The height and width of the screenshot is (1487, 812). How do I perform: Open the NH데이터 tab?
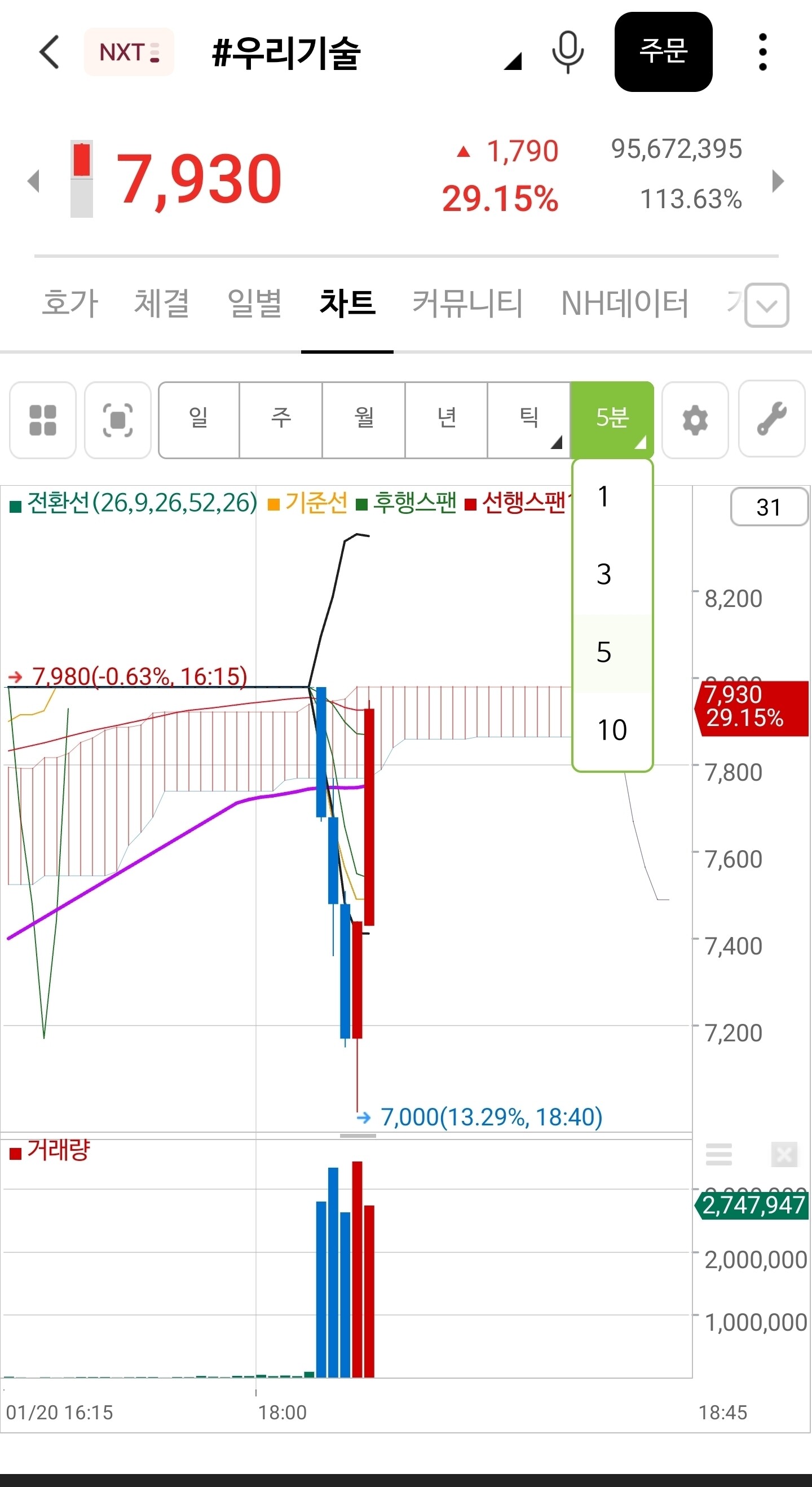(625, 303)
